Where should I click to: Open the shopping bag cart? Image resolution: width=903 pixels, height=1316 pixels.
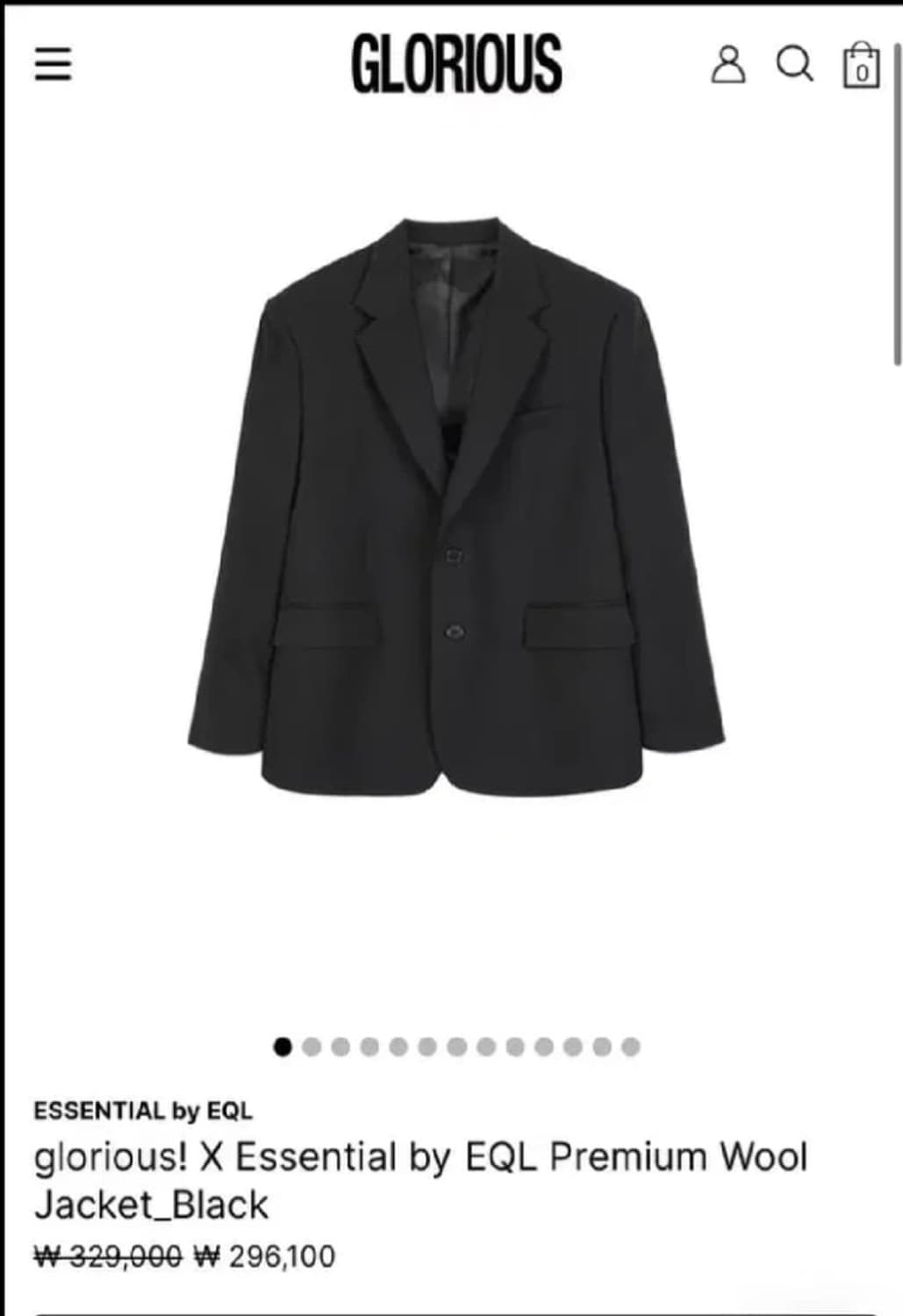(x=860, y=65)
